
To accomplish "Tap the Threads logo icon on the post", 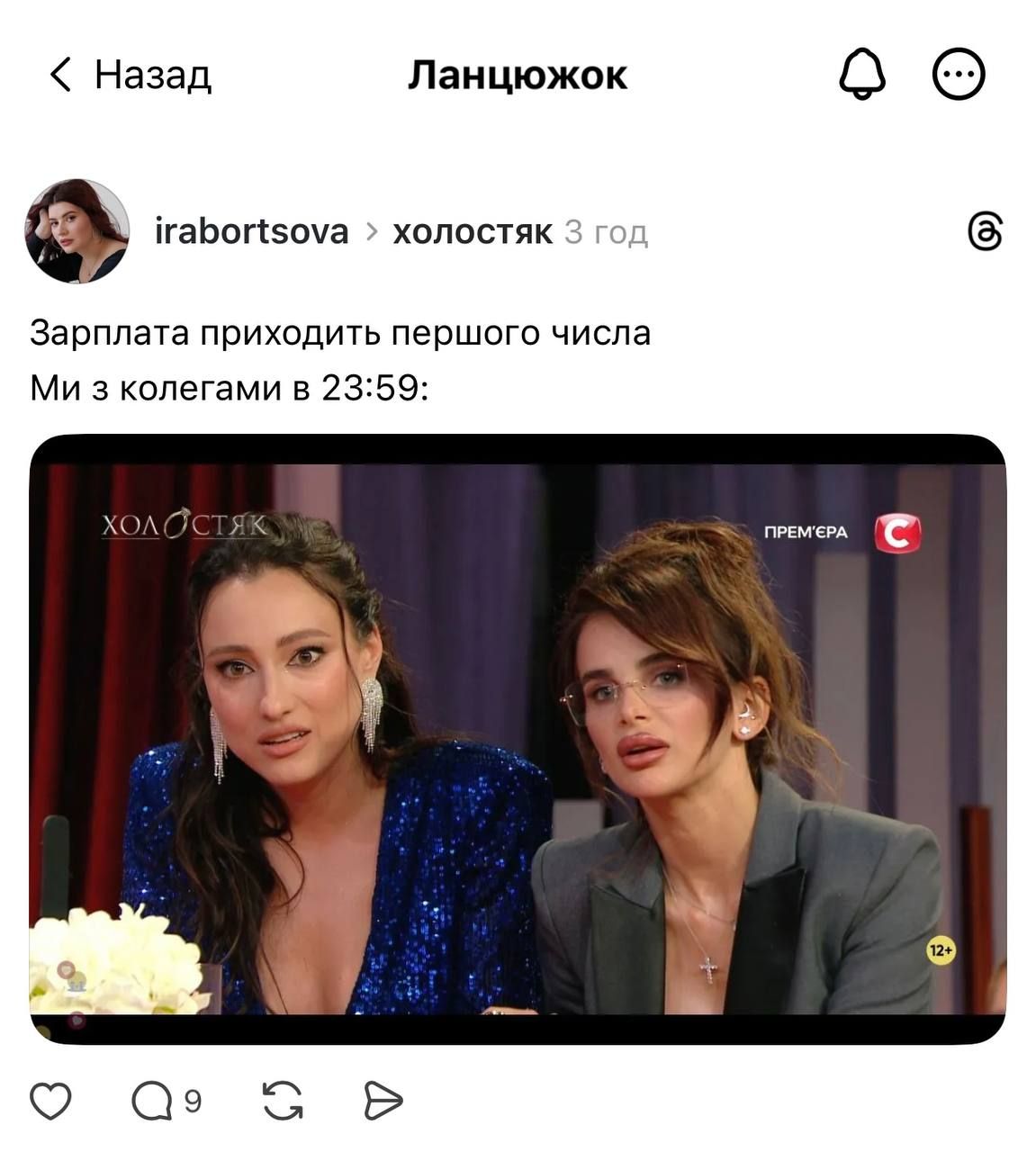I will coord(984,232).
